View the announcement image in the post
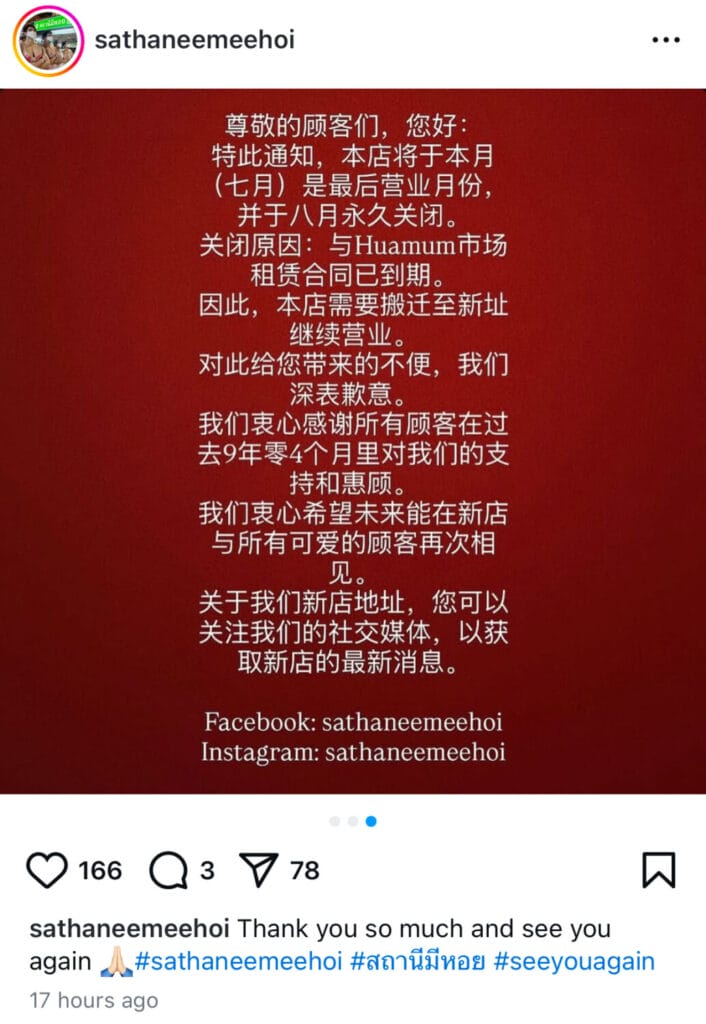The width and height of the screenshot is (706, 1024). (353, 440)
